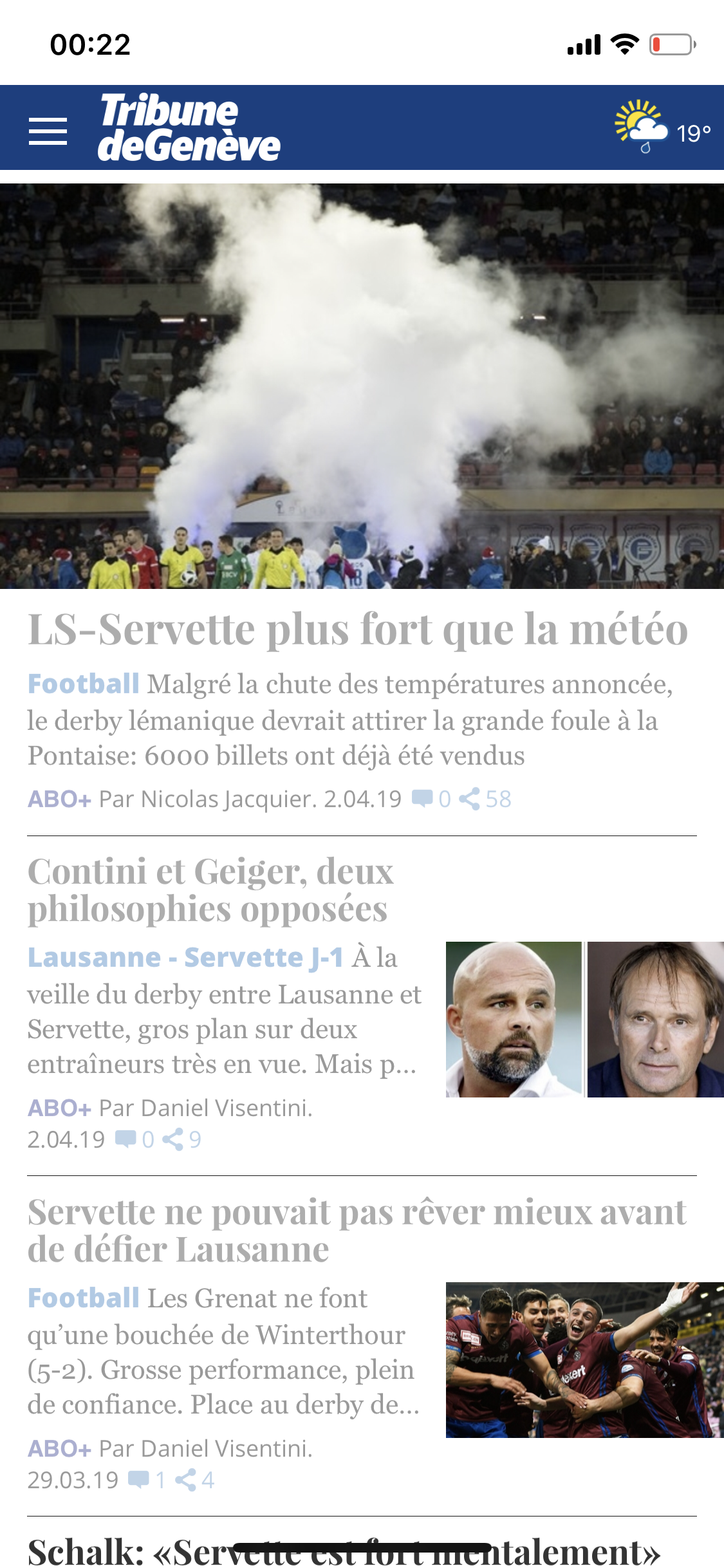Image resolution: width=724 pixels, height=1568 pixels.
Task: Open the hamburger navigation menu
Action: click(48, 131)
